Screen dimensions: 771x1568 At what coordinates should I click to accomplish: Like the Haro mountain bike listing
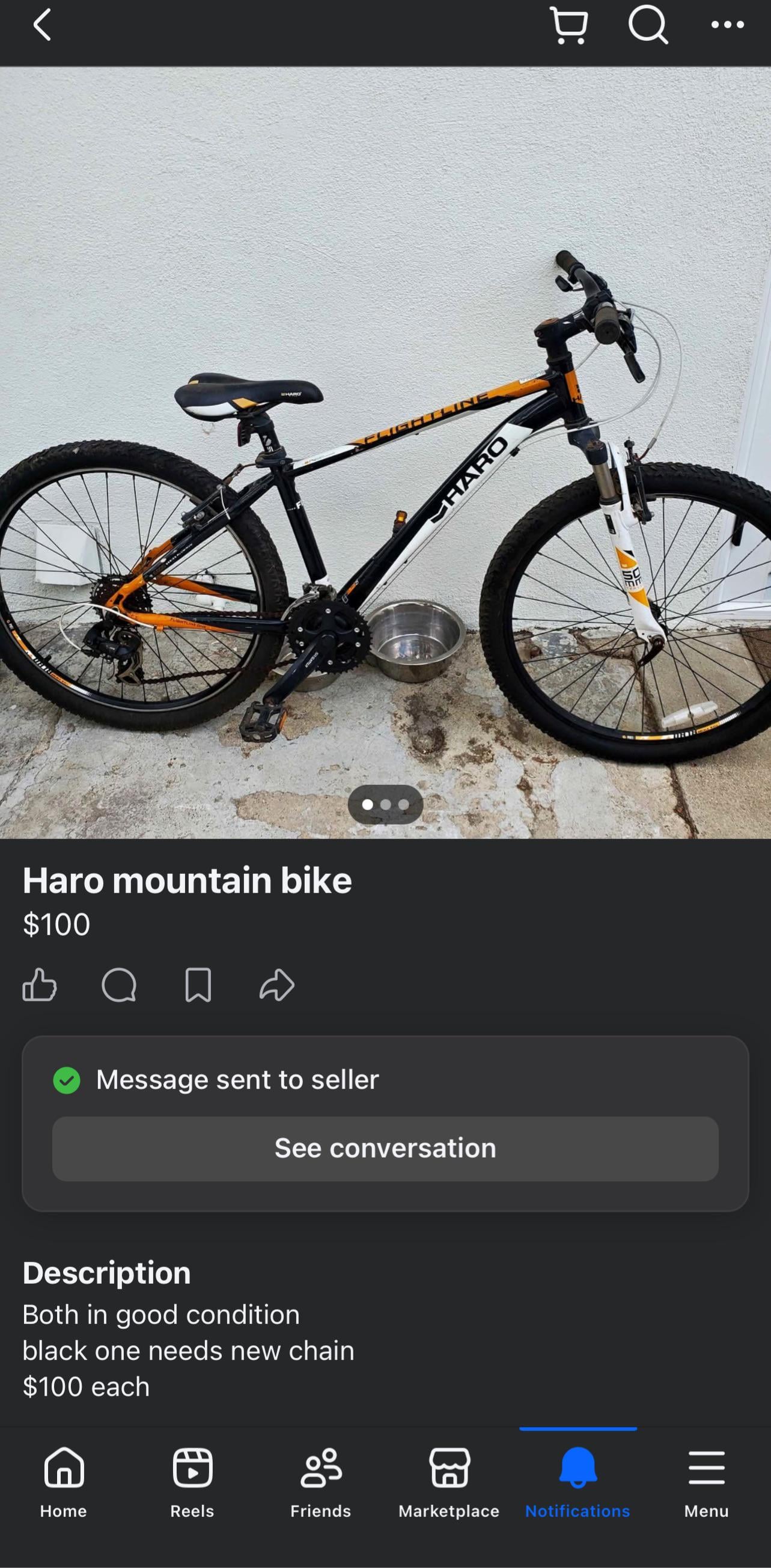(40, 985)
